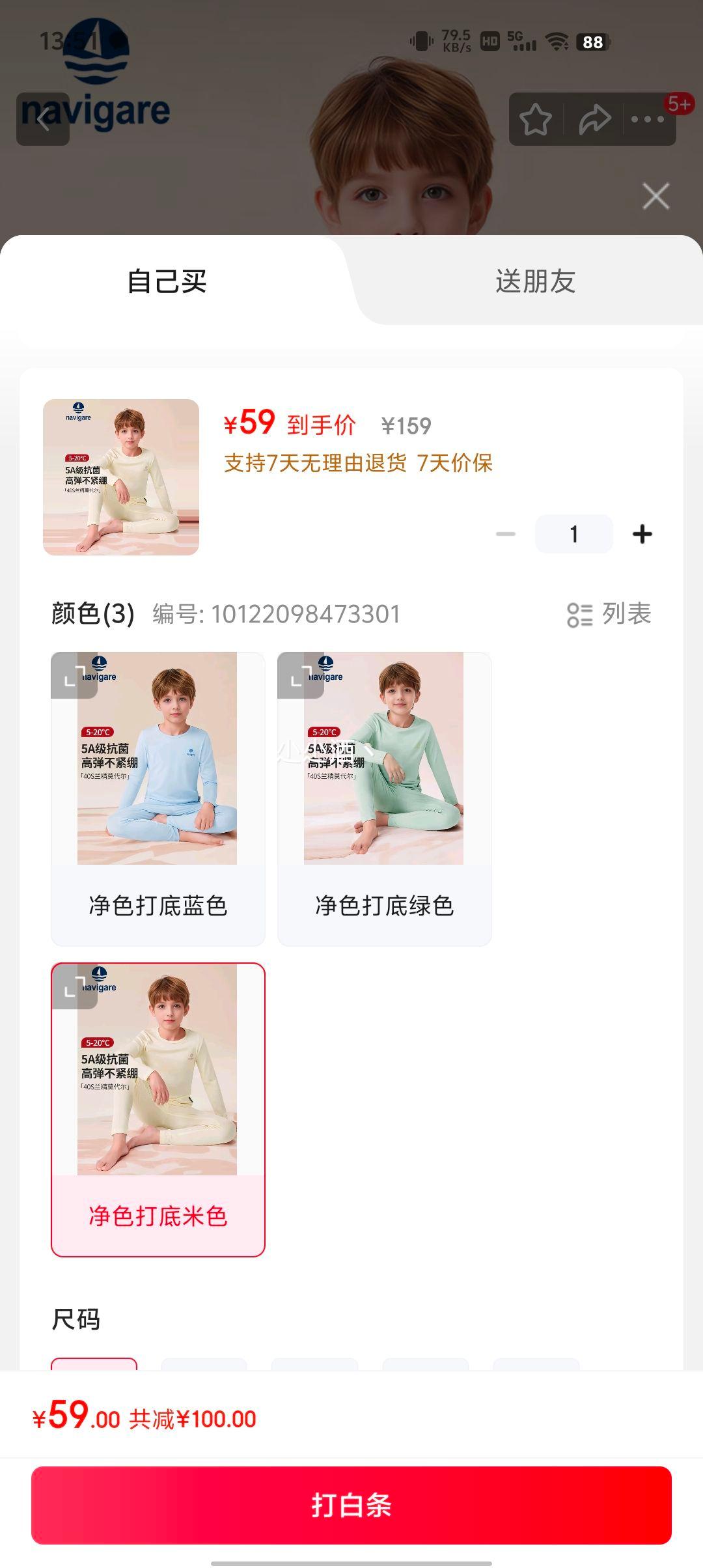Pay with the 打白条 button

(351, 1505)
